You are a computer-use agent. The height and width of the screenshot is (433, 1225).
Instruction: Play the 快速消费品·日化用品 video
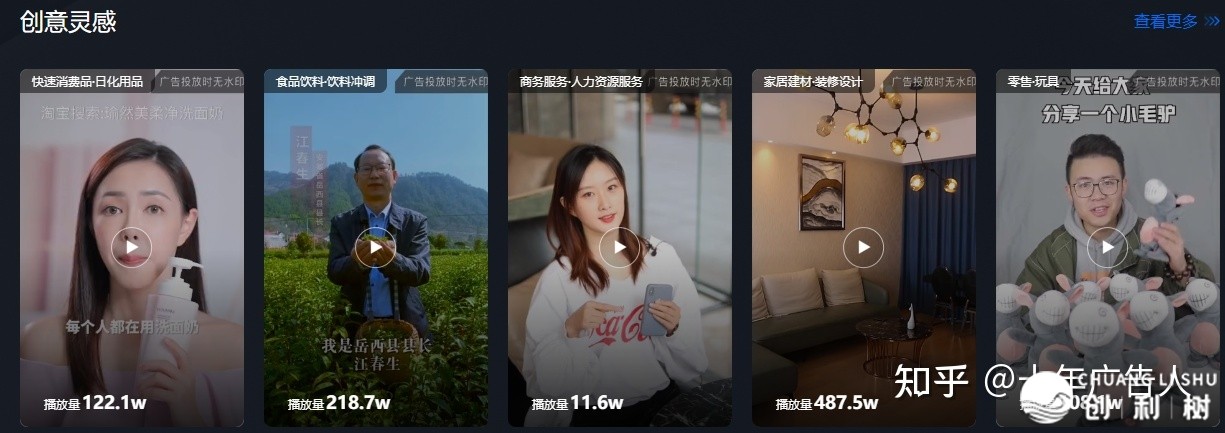[131, 247]
